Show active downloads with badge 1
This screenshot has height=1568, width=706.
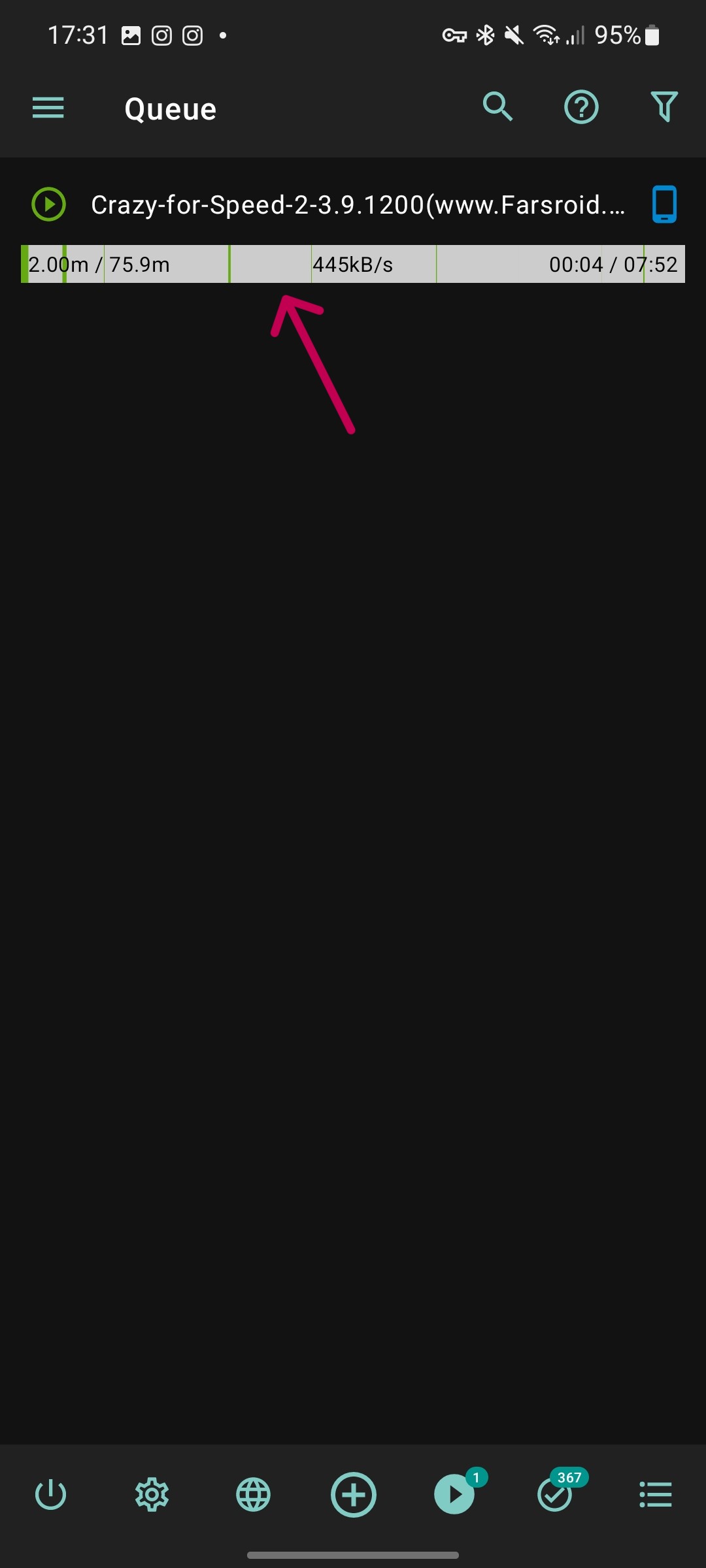tap(455, 1494)
